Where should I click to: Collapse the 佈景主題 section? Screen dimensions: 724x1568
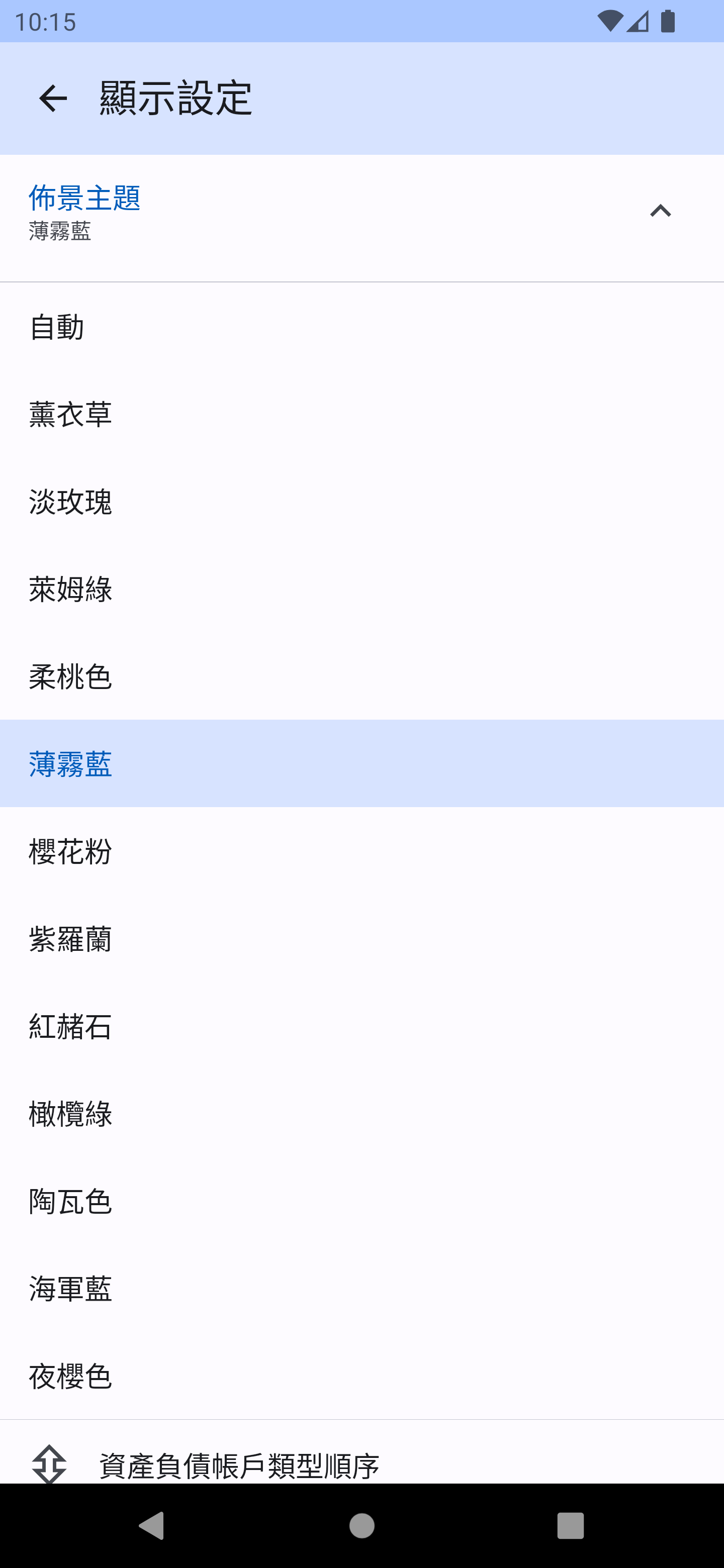coord(660,211)
